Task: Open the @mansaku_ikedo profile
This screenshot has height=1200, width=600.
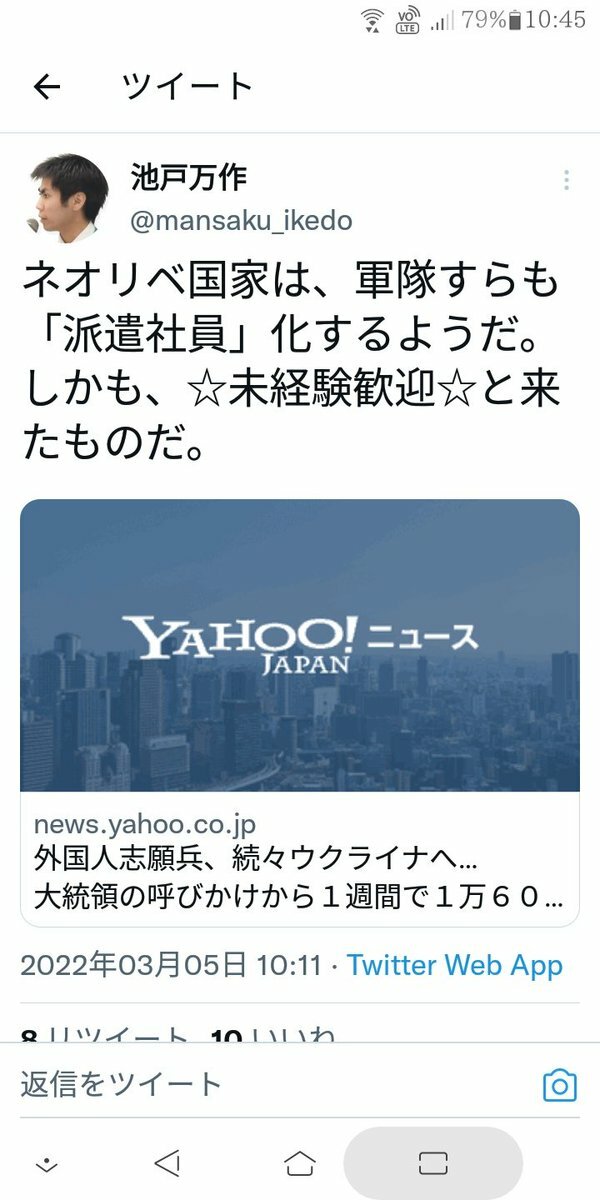Action: tap(241, 221)
